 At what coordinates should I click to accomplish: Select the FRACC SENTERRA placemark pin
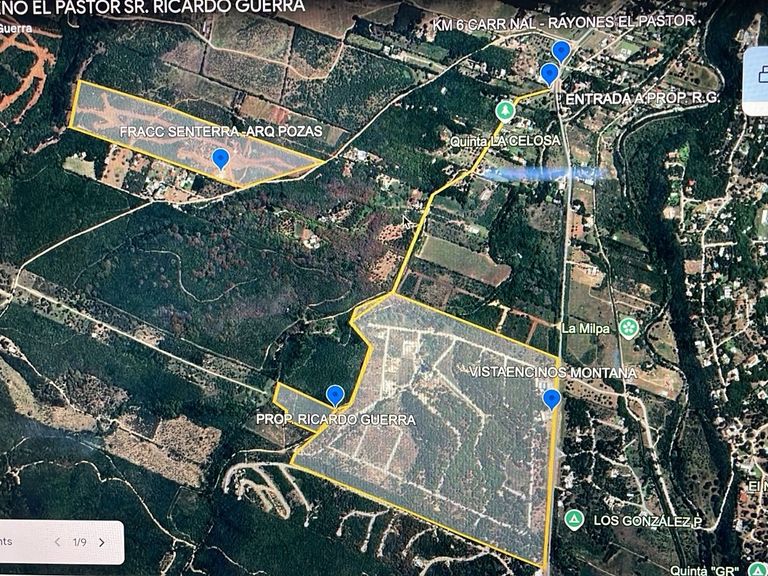coord(220,158)
